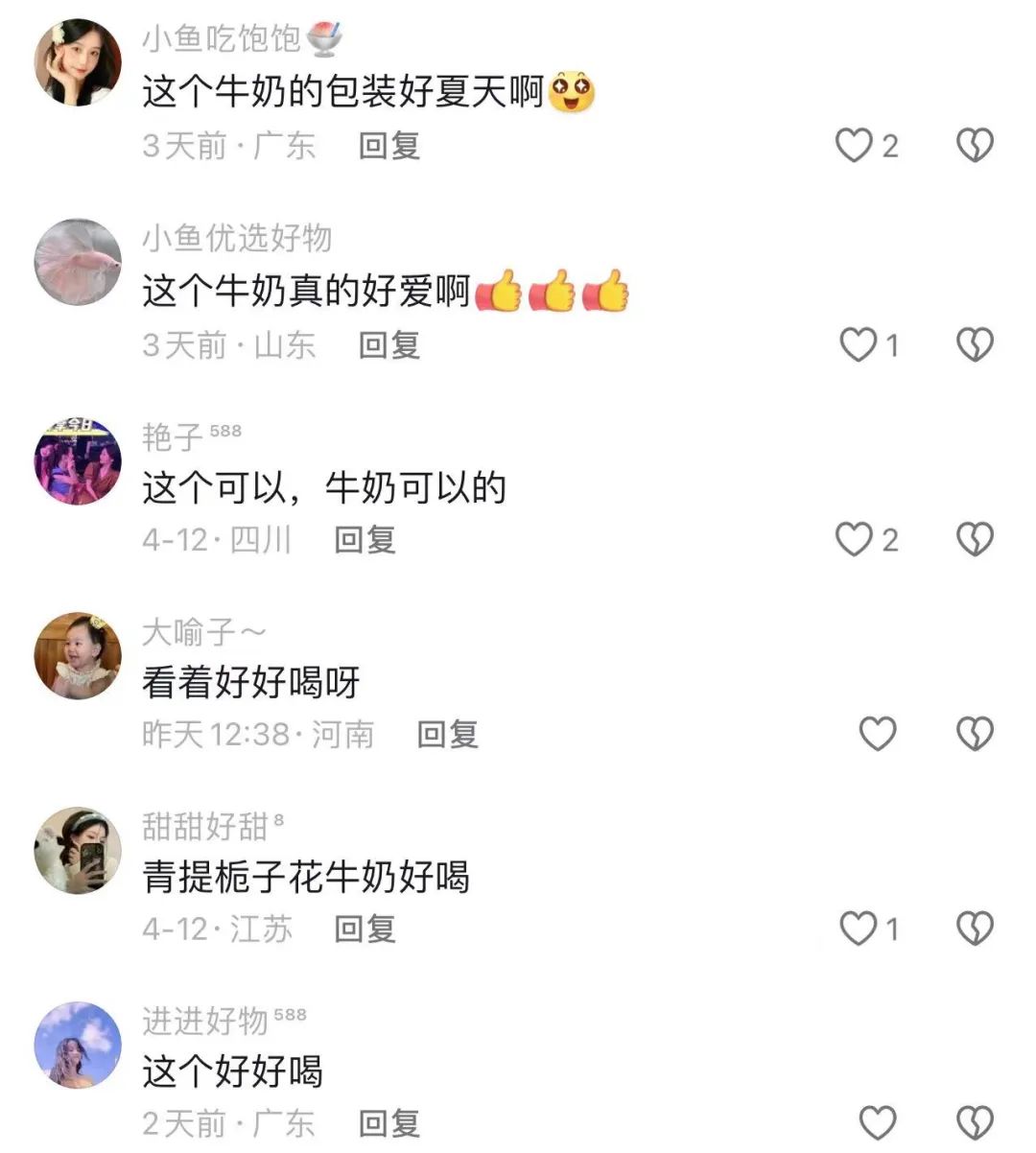Like 小鱼优选好物's comment
The width and height of the screenshot is (1036, 1153).
(858, 344)
